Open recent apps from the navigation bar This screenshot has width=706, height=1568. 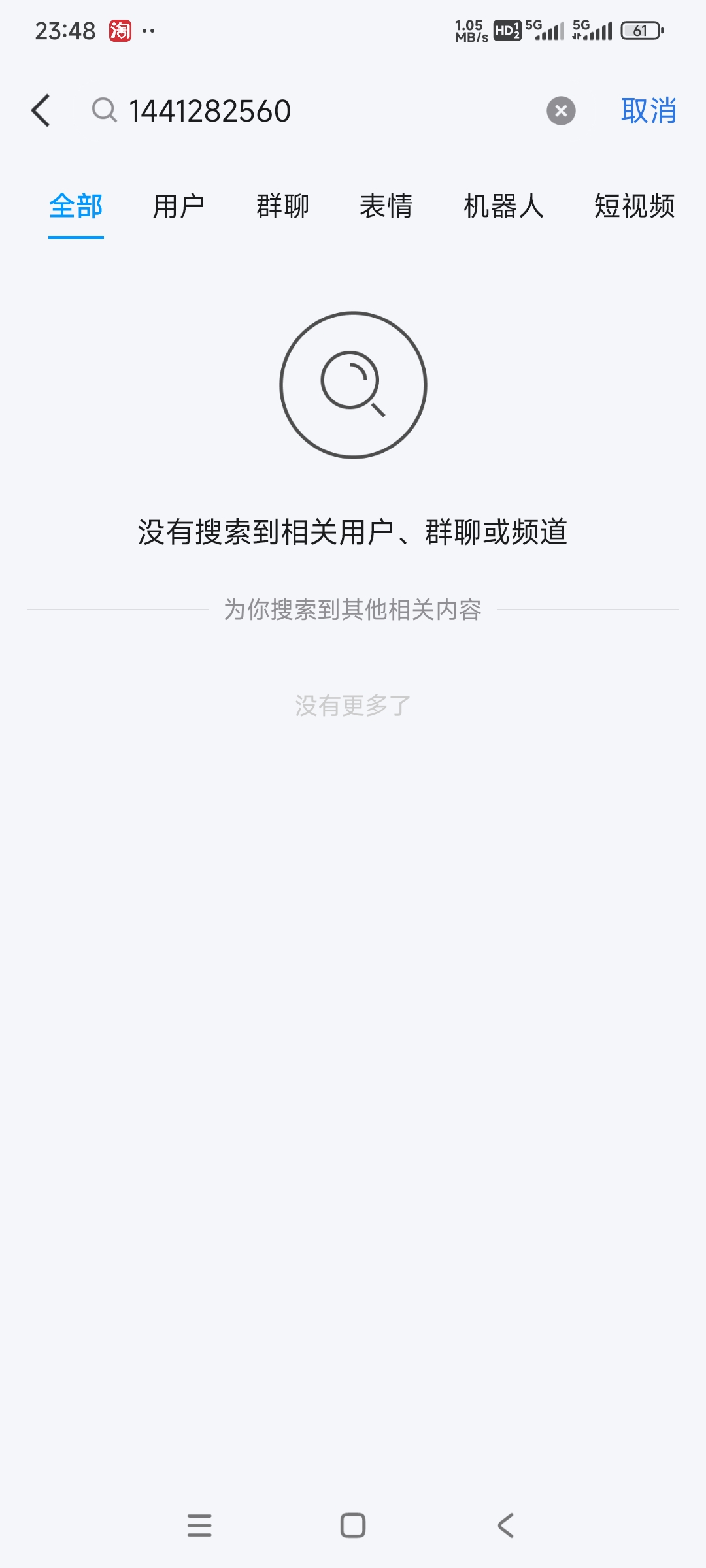pyautogui.click(x=199, y=1526)
